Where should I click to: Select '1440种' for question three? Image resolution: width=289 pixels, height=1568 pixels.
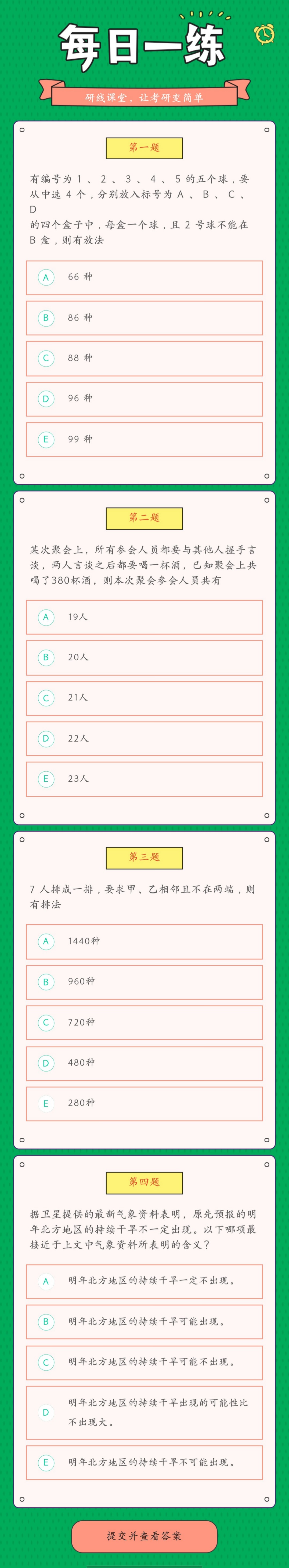pos(144,942)
